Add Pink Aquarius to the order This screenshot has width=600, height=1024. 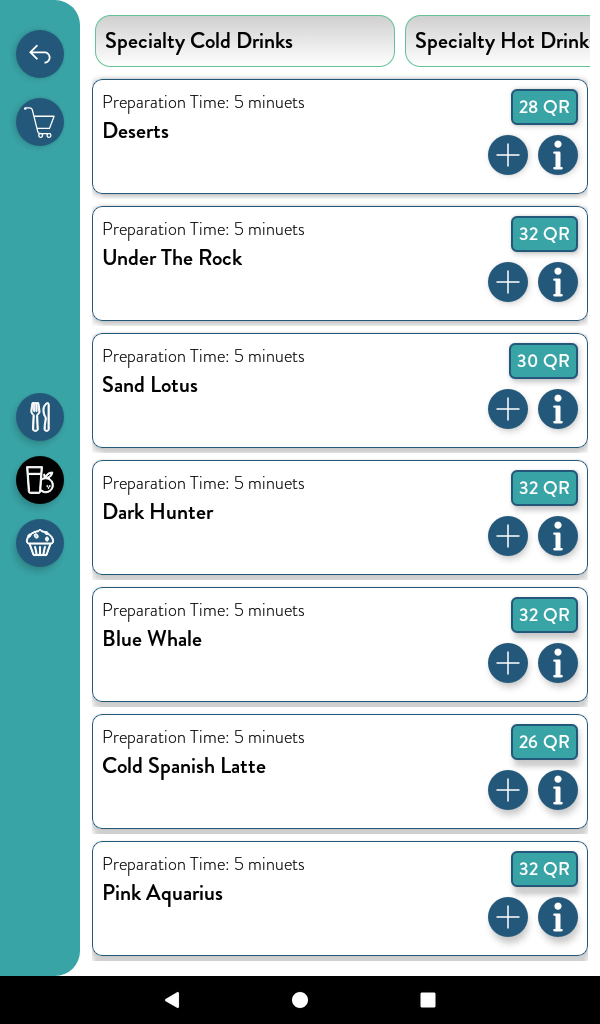508,917
